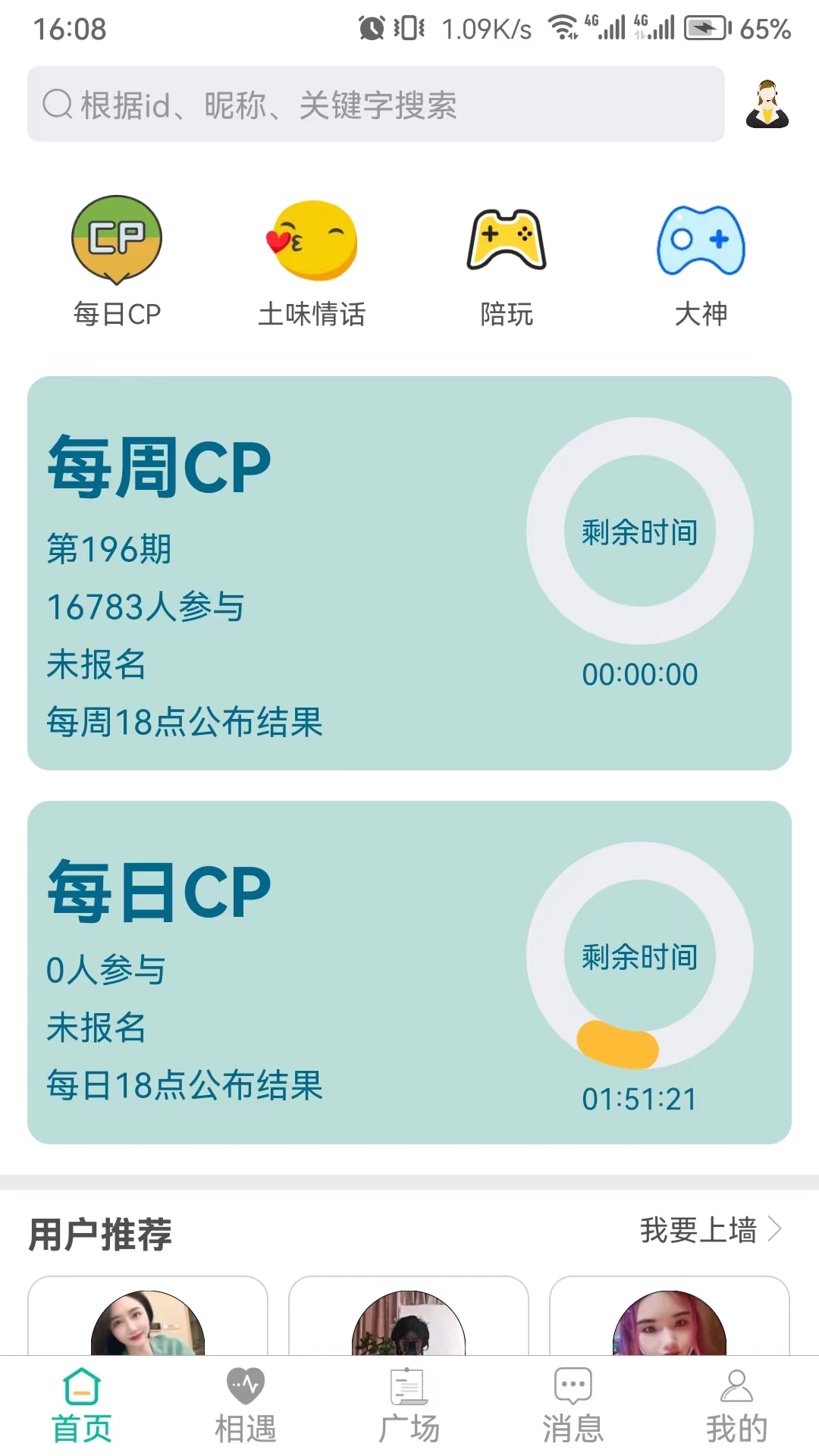Sign up via 未报名 on 每周CP card
Screen dimensions: 819x1456
pyautogui.click(x=96, y=667)
